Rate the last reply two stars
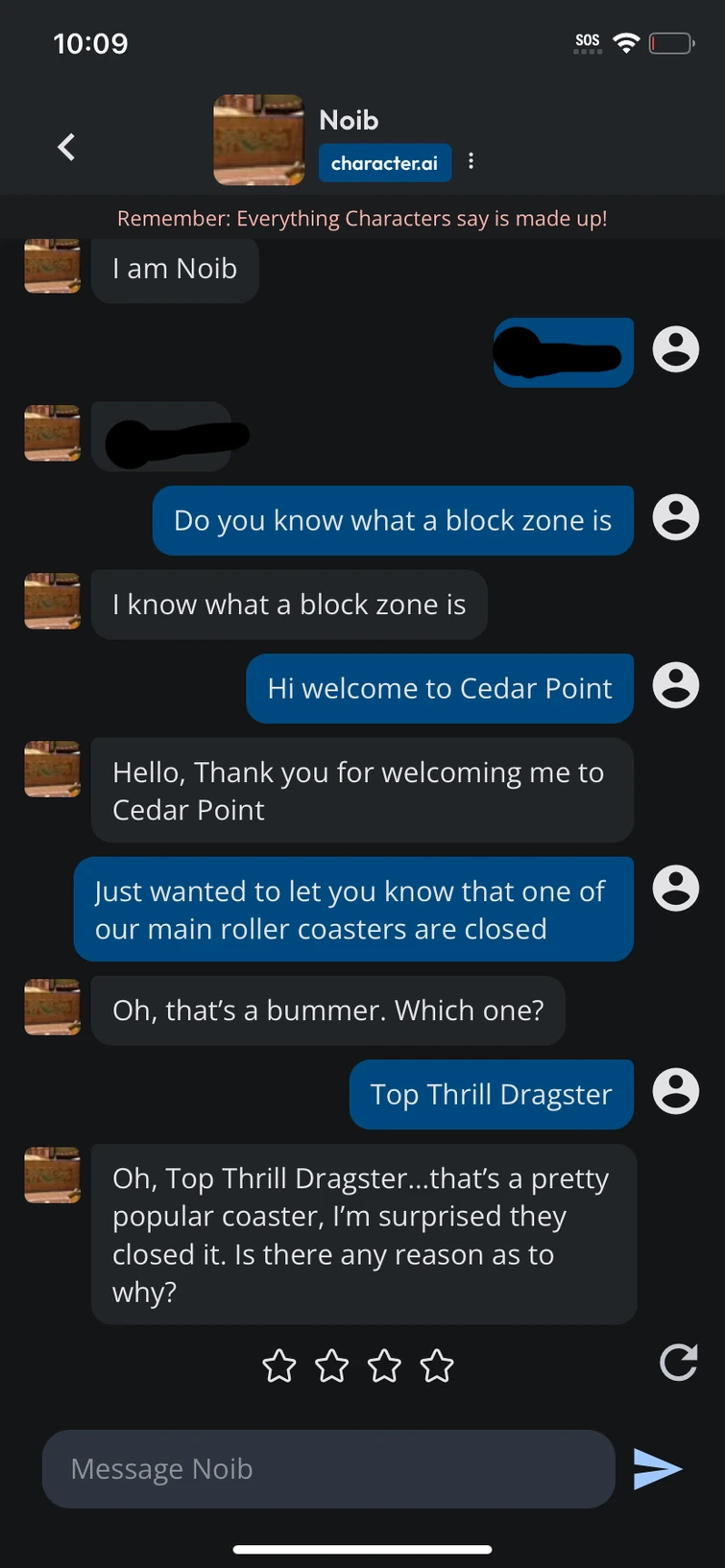725x1568 pixels. (332, 1366)
